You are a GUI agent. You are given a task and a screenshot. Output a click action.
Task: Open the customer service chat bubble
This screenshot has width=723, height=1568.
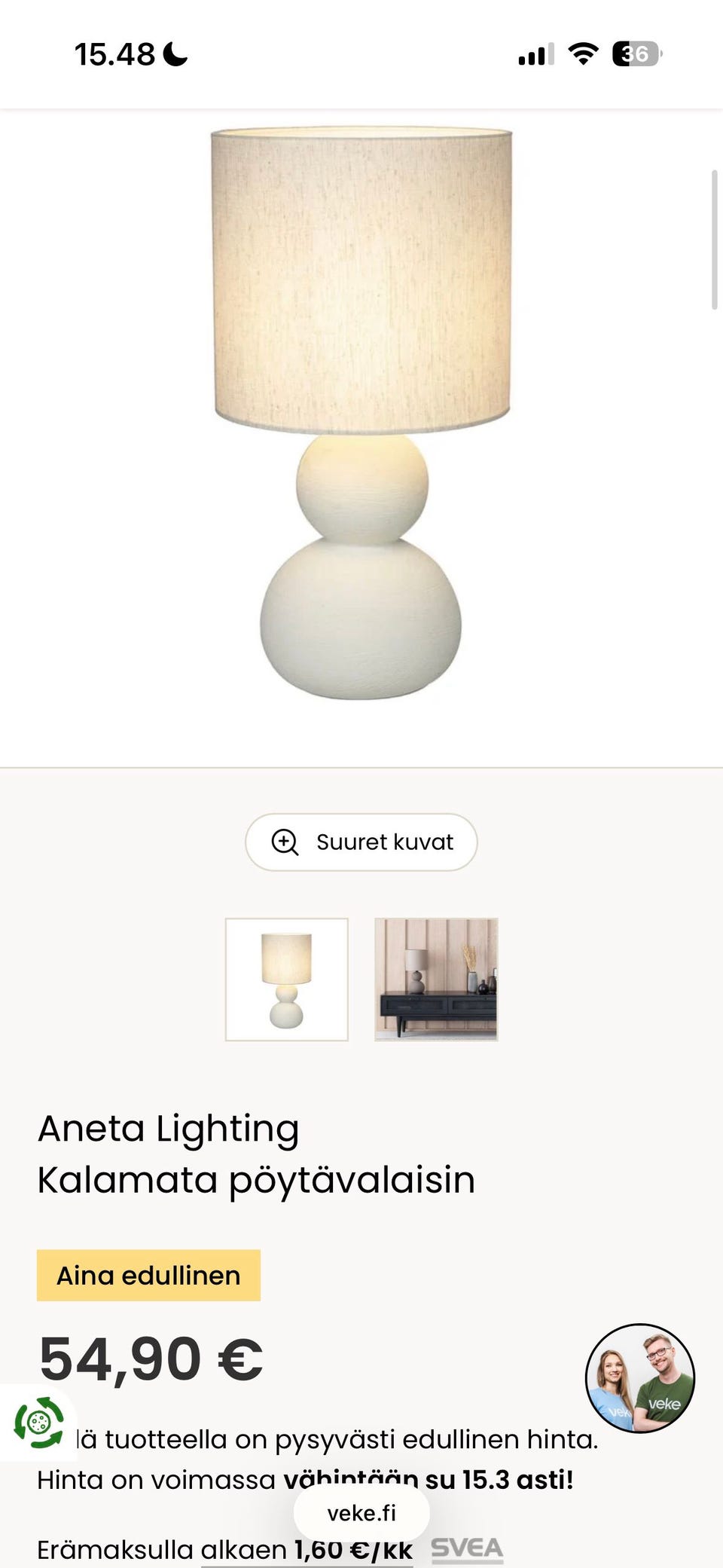pyautogui.click(x=640, y=1378)
